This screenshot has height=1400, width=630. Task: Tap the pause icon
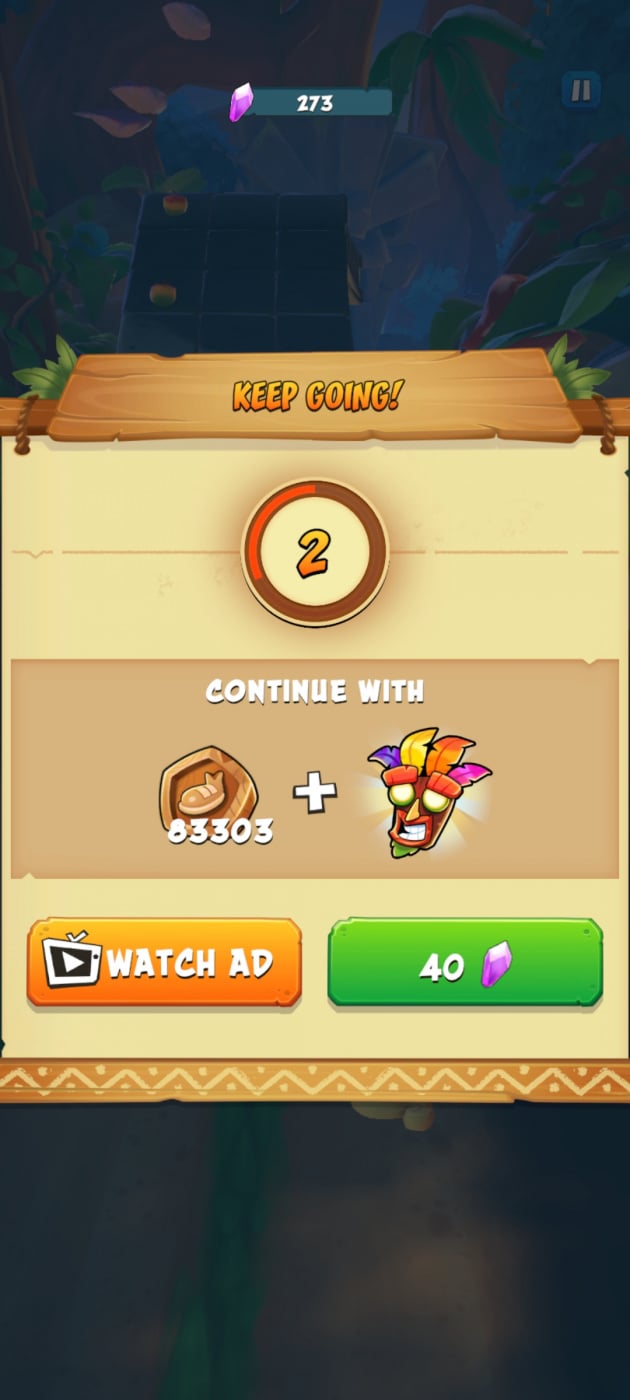tap(580, 91)
